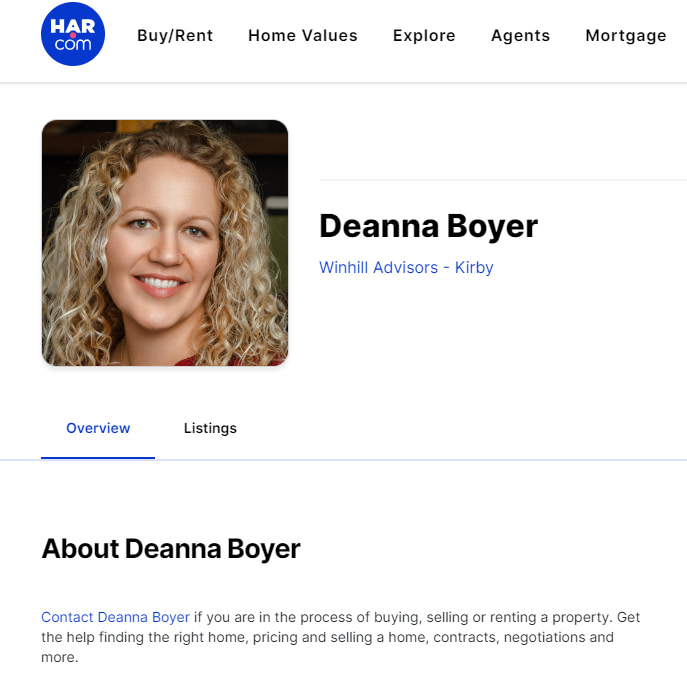Go to the HAR.com home logo
Viewport: 687px width, 690px height.
click(73, 35)
